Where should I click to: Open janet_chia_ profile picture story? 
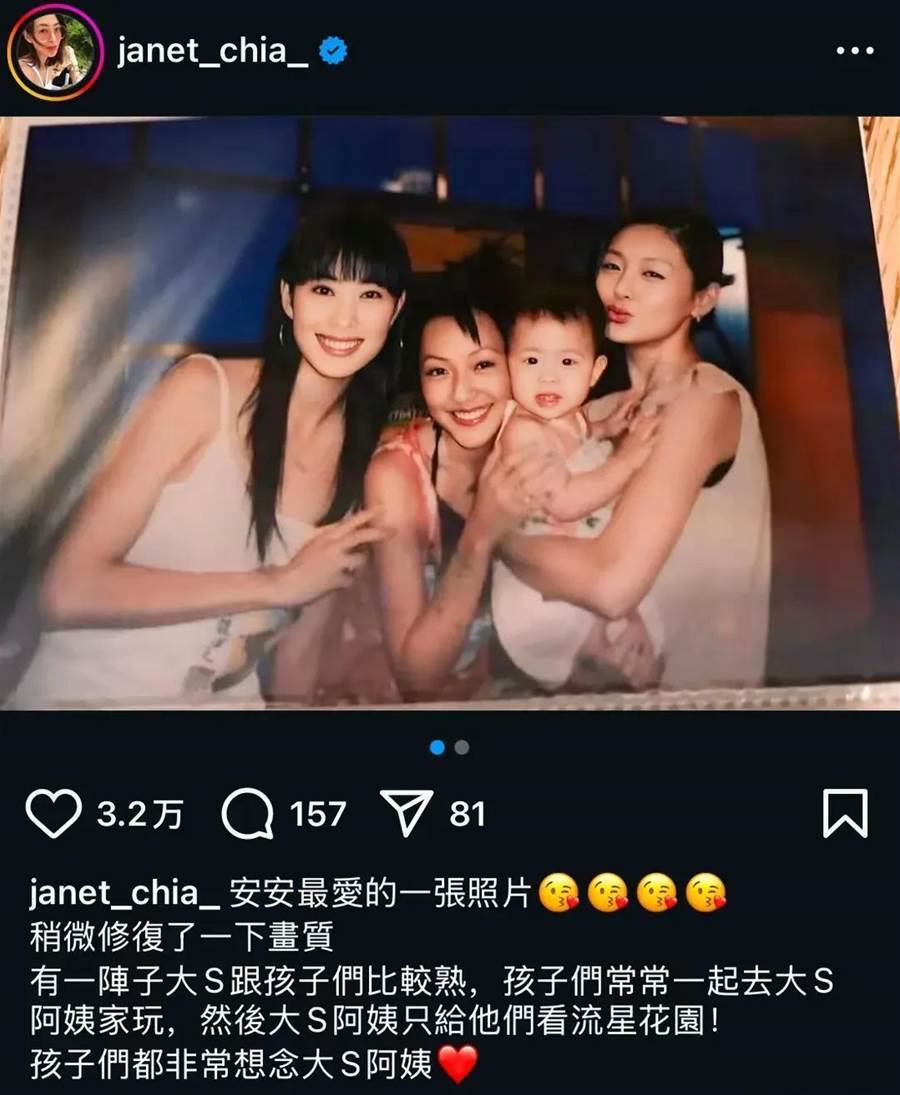point(54,52)
